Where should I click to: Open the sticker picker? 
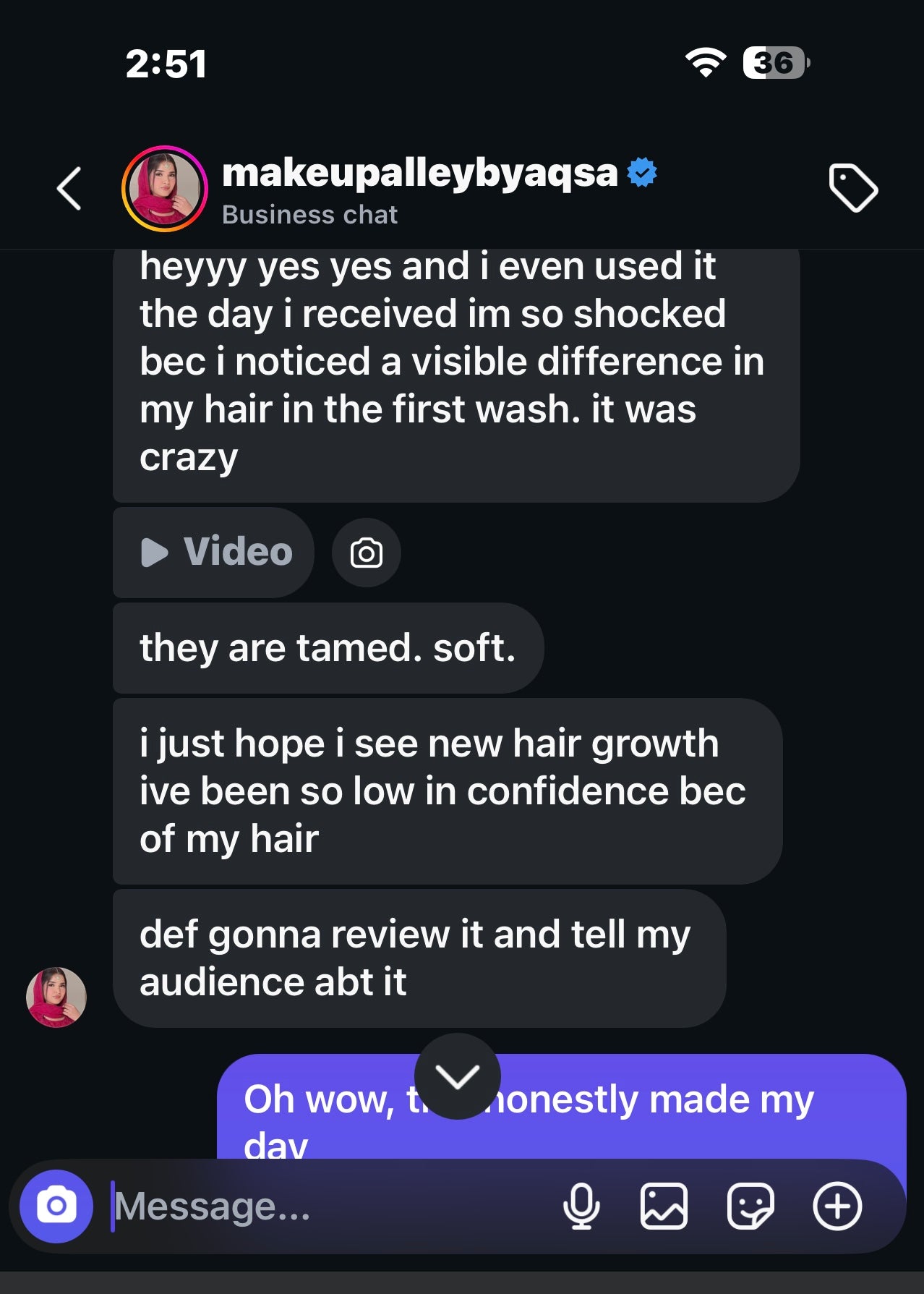(x=750, y=1206)
